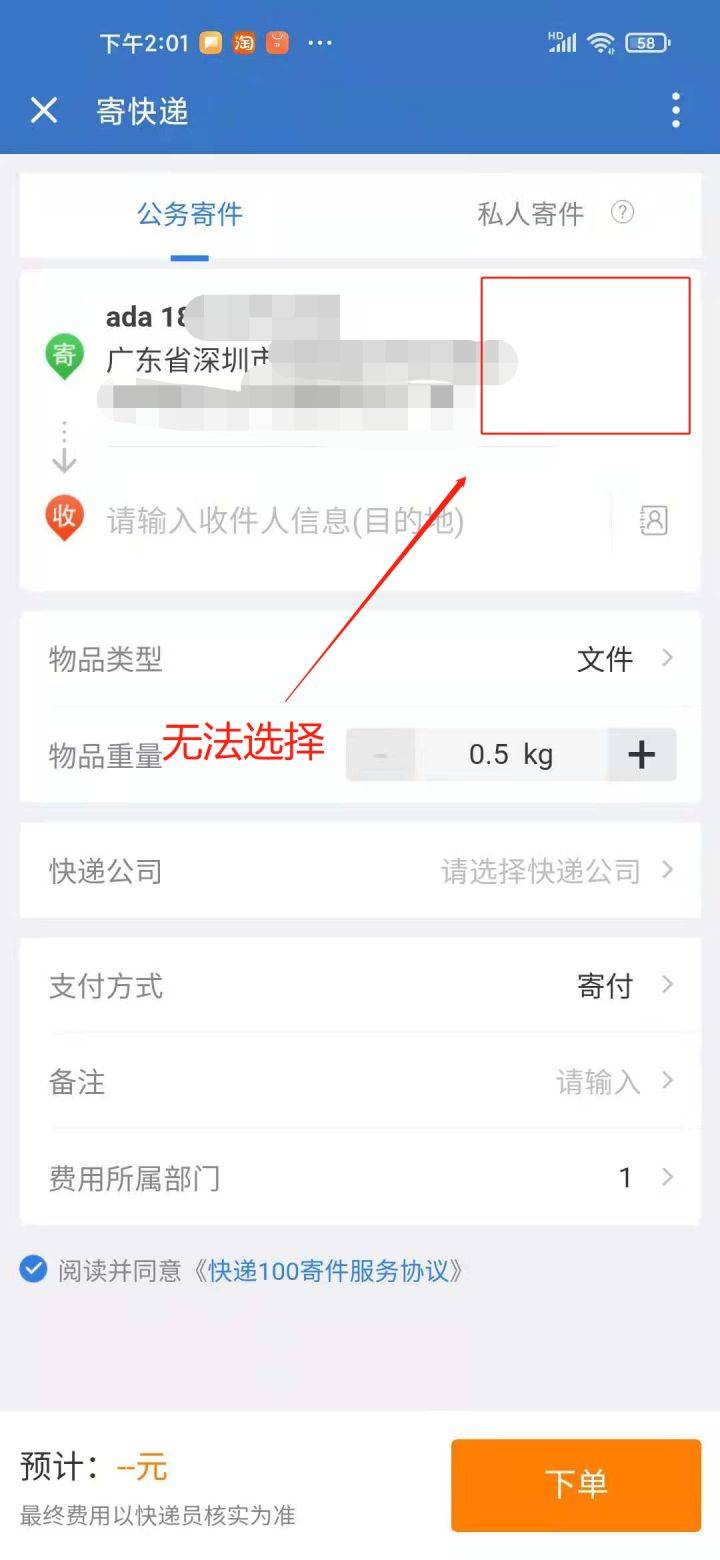Open 费用所属部门 selection

click(360, 1178)
